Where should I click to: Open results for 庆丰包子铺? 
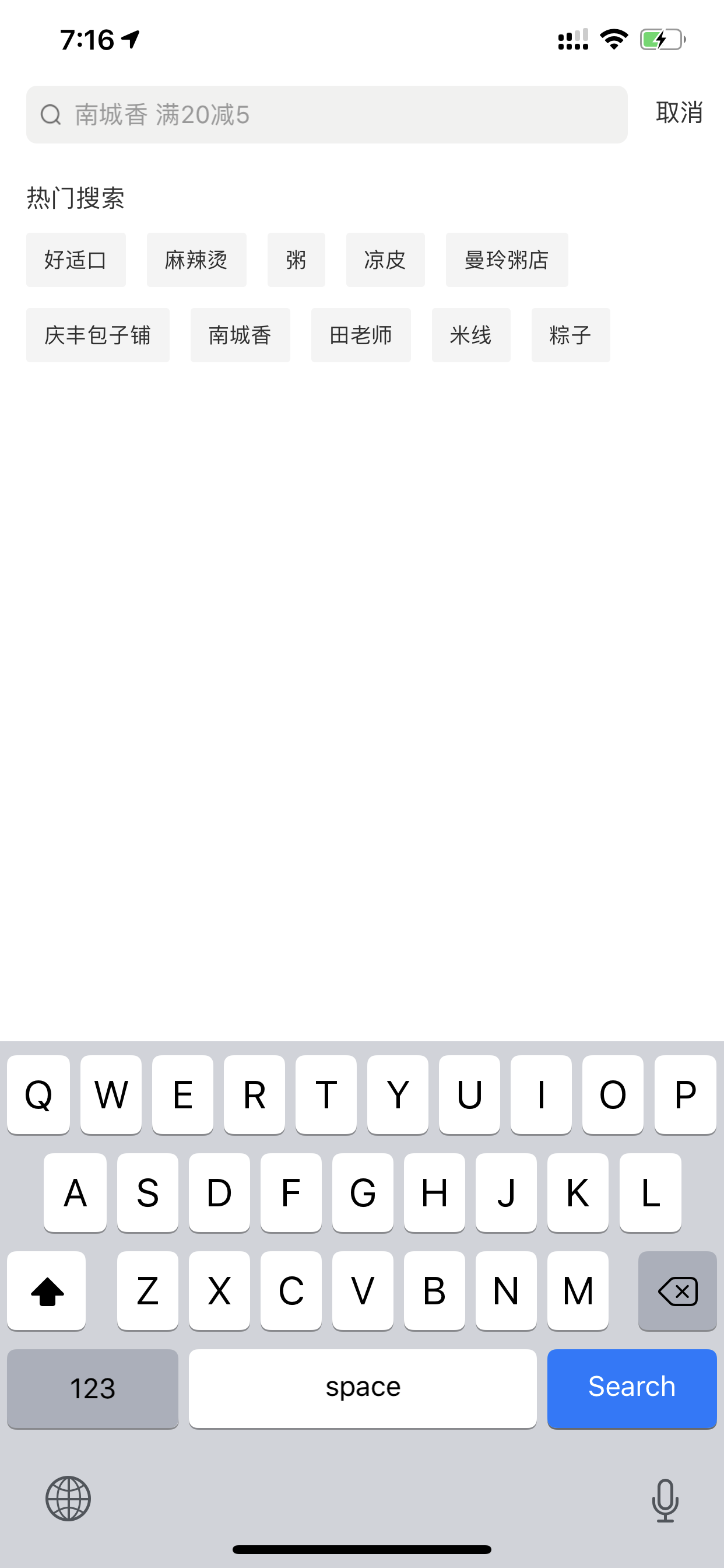coord(98,335)
